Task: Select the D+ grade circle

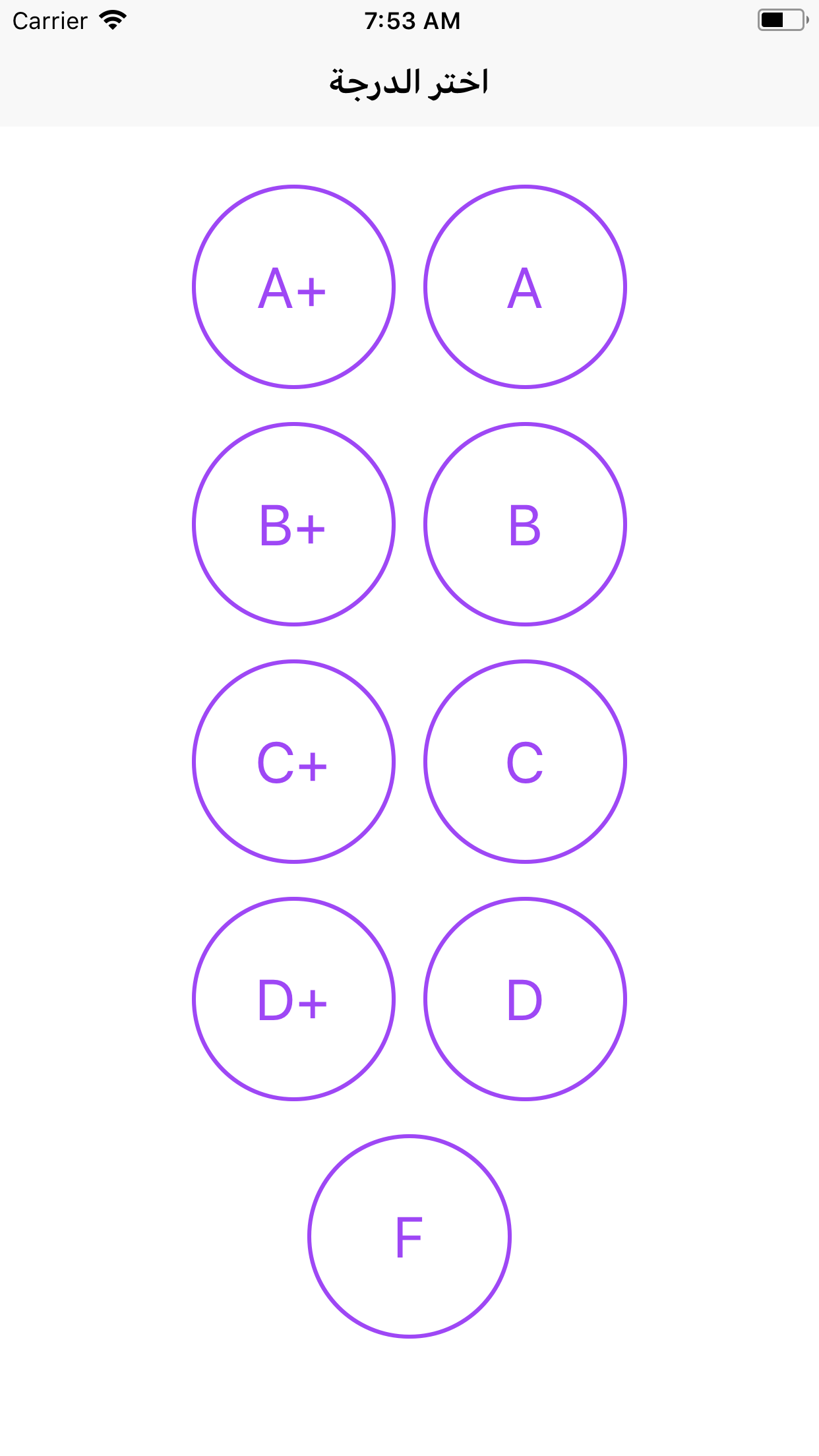Action: [294, 1000]
